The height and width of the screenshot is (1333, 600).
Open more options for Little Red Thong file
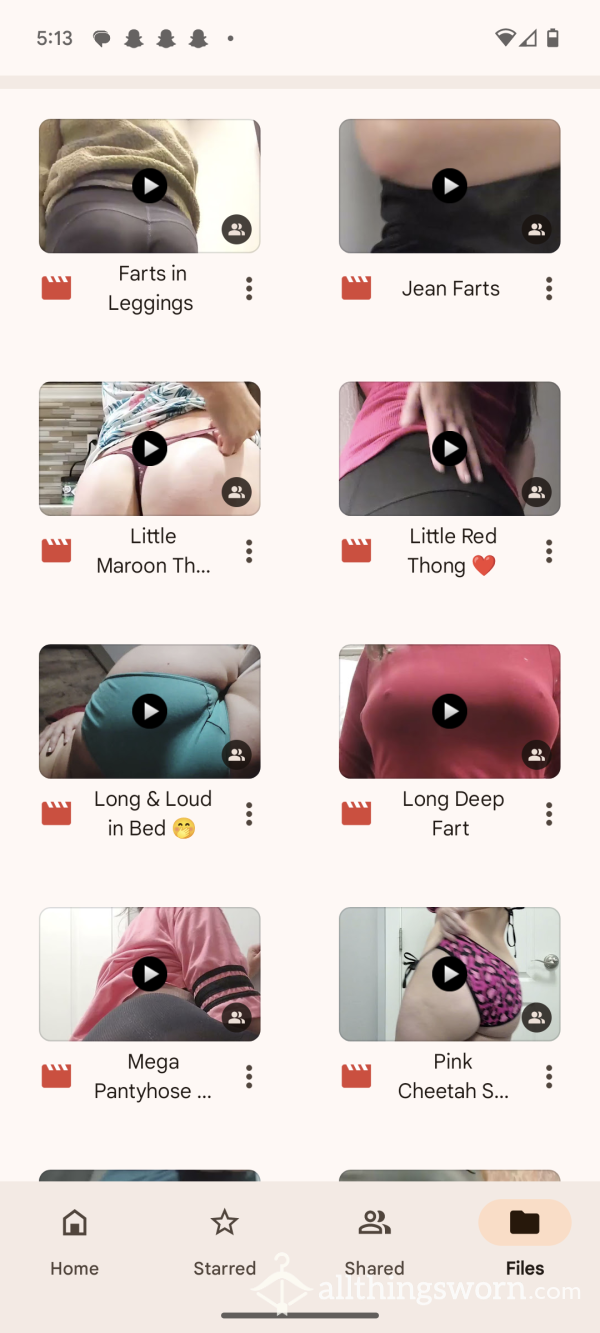click(x=549, y=551)
